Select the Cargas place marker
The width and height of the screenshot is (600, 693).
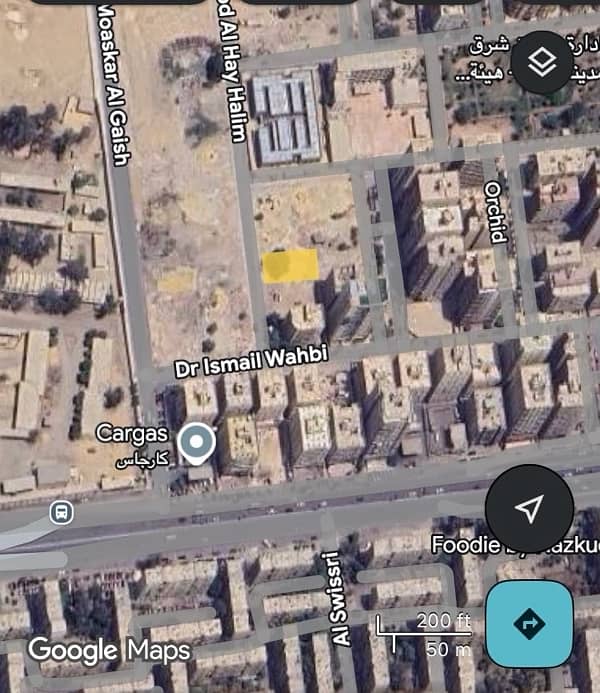(197, 441)
